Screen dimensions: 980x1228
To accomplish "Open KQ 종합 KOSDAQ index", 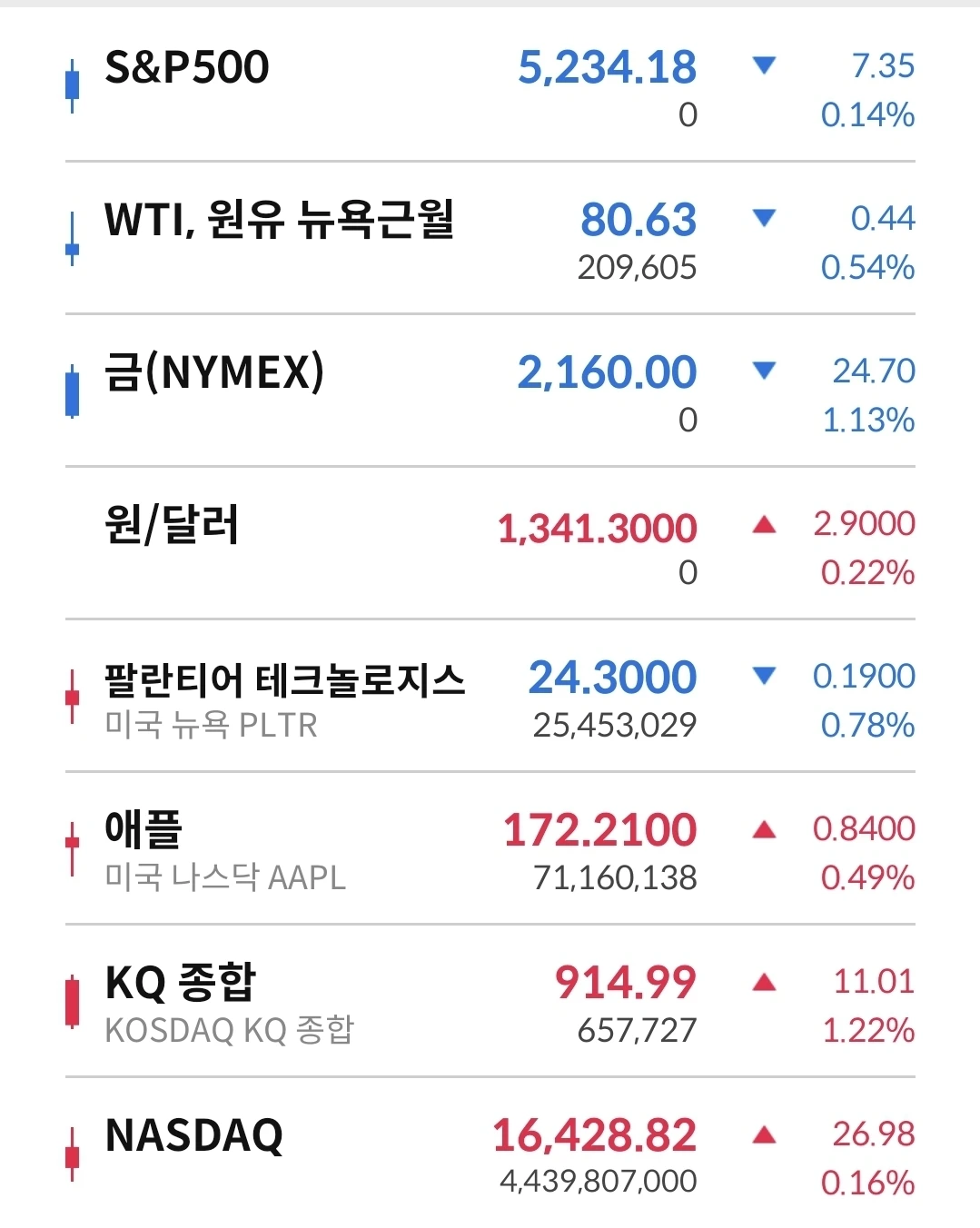I will point(490,1002).
